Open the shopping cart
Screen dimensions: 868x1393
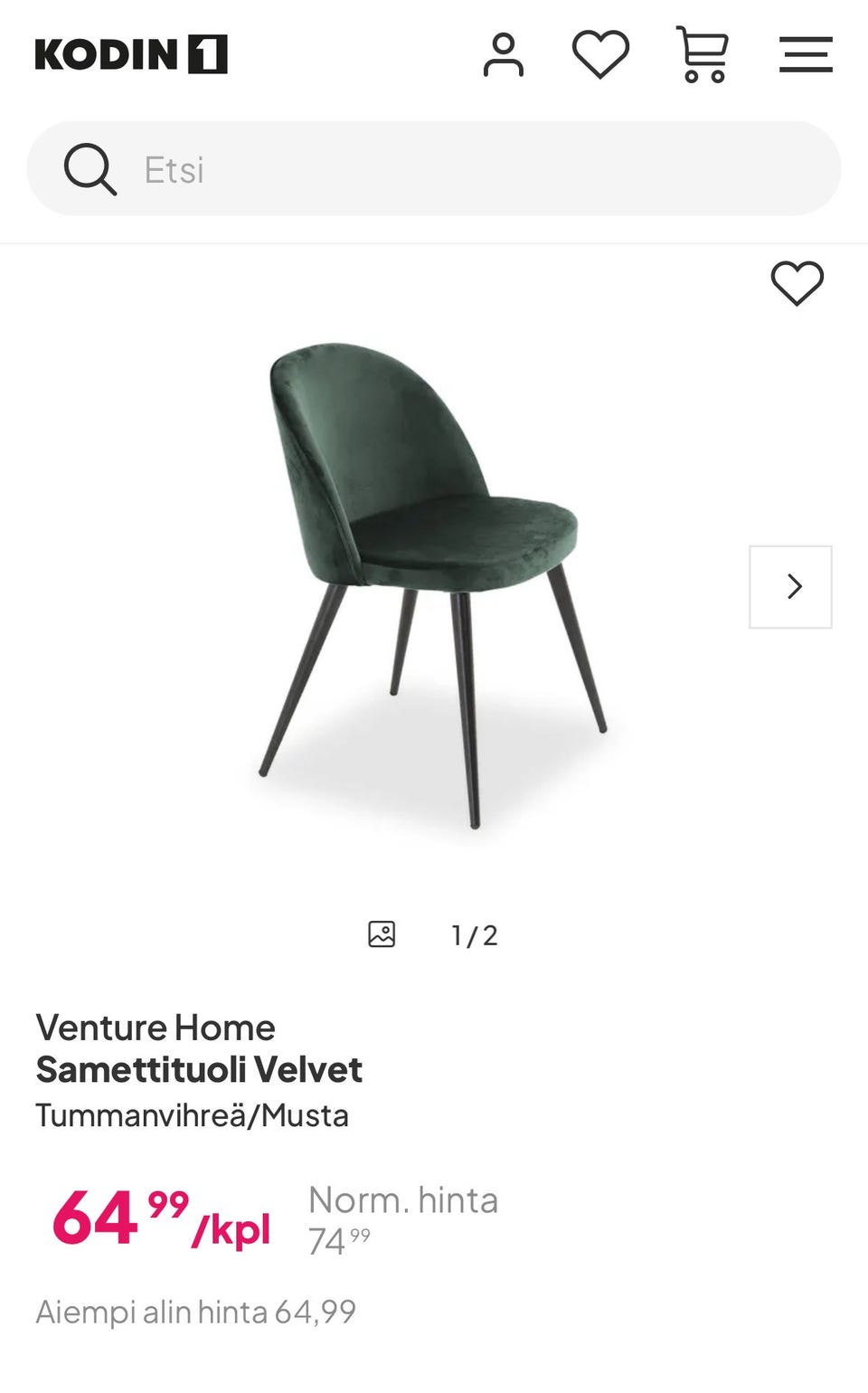point(703,54)
